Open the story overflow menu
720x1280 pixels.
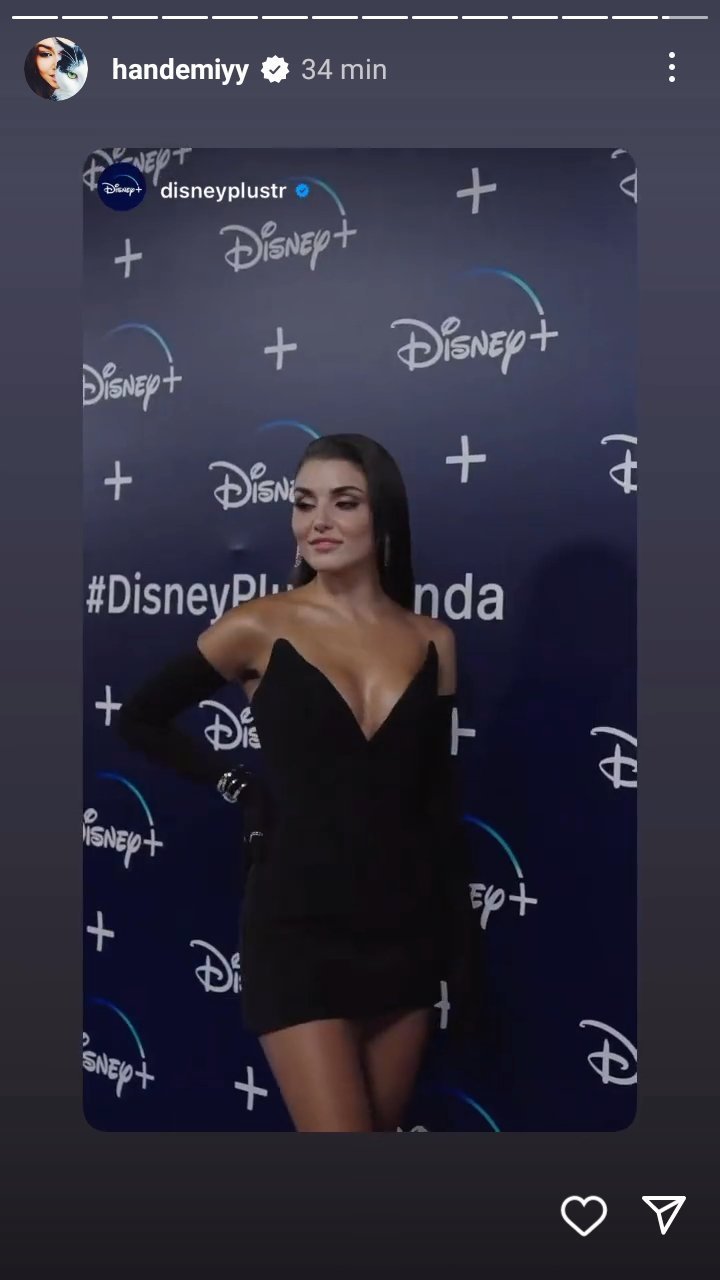coord(671,68)
